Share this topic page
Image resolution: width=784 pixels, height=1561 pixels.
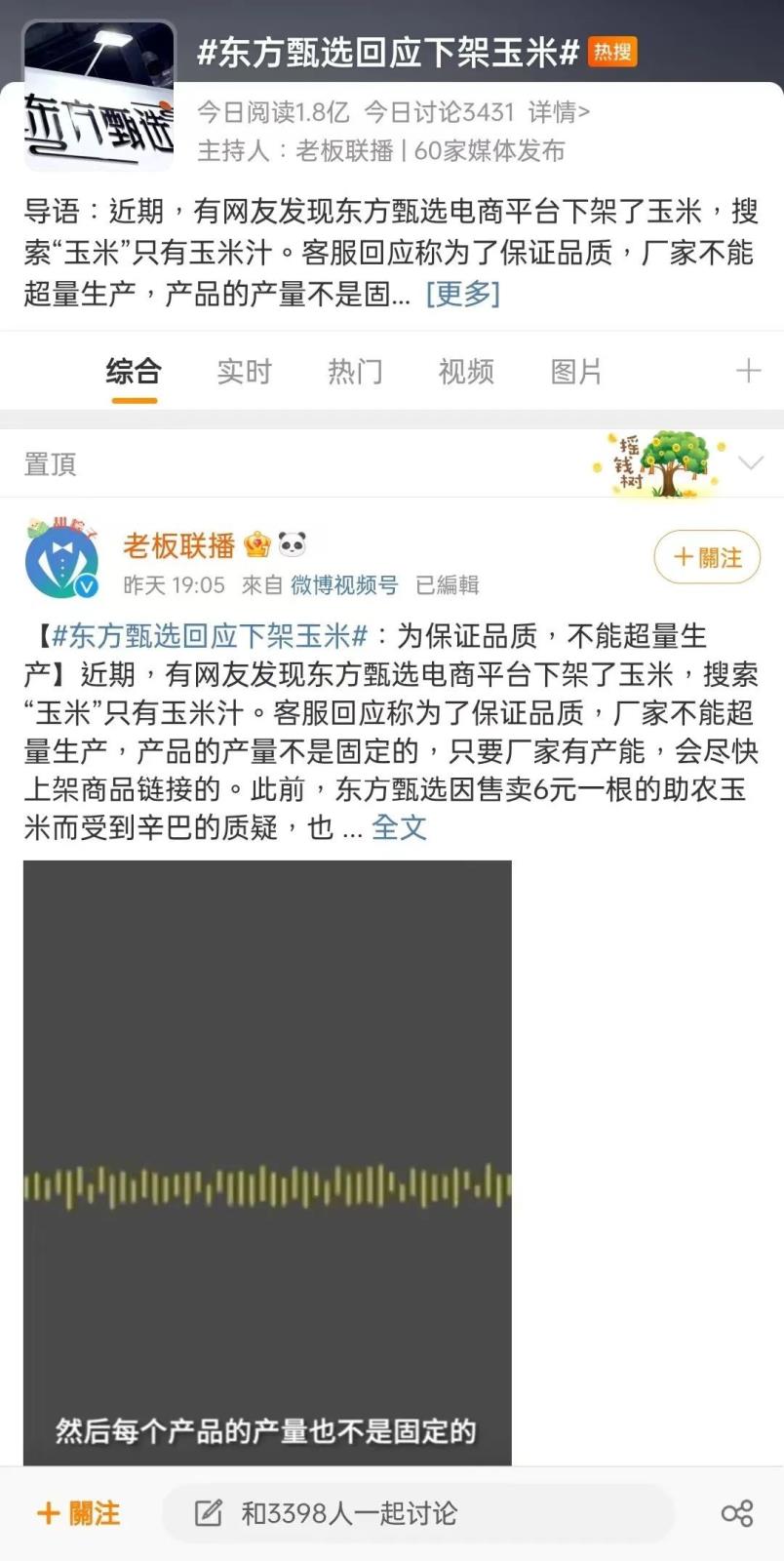coord(736,1513)
